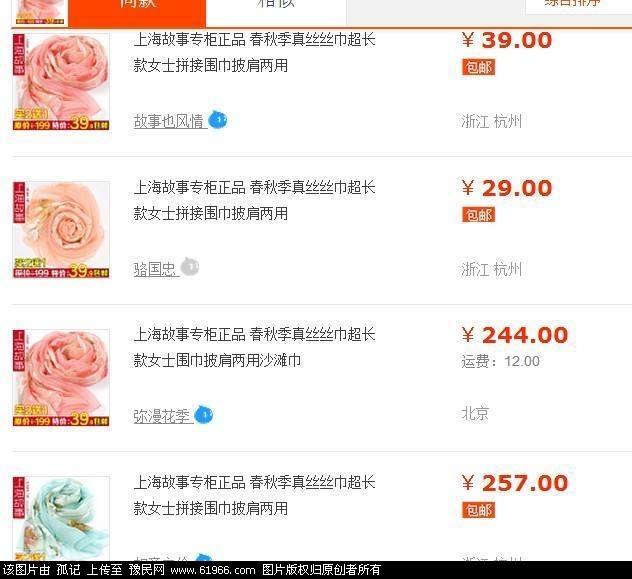Select the 同款 tab
The height and width of the screenshot is (579, 632).
point(137,5)
